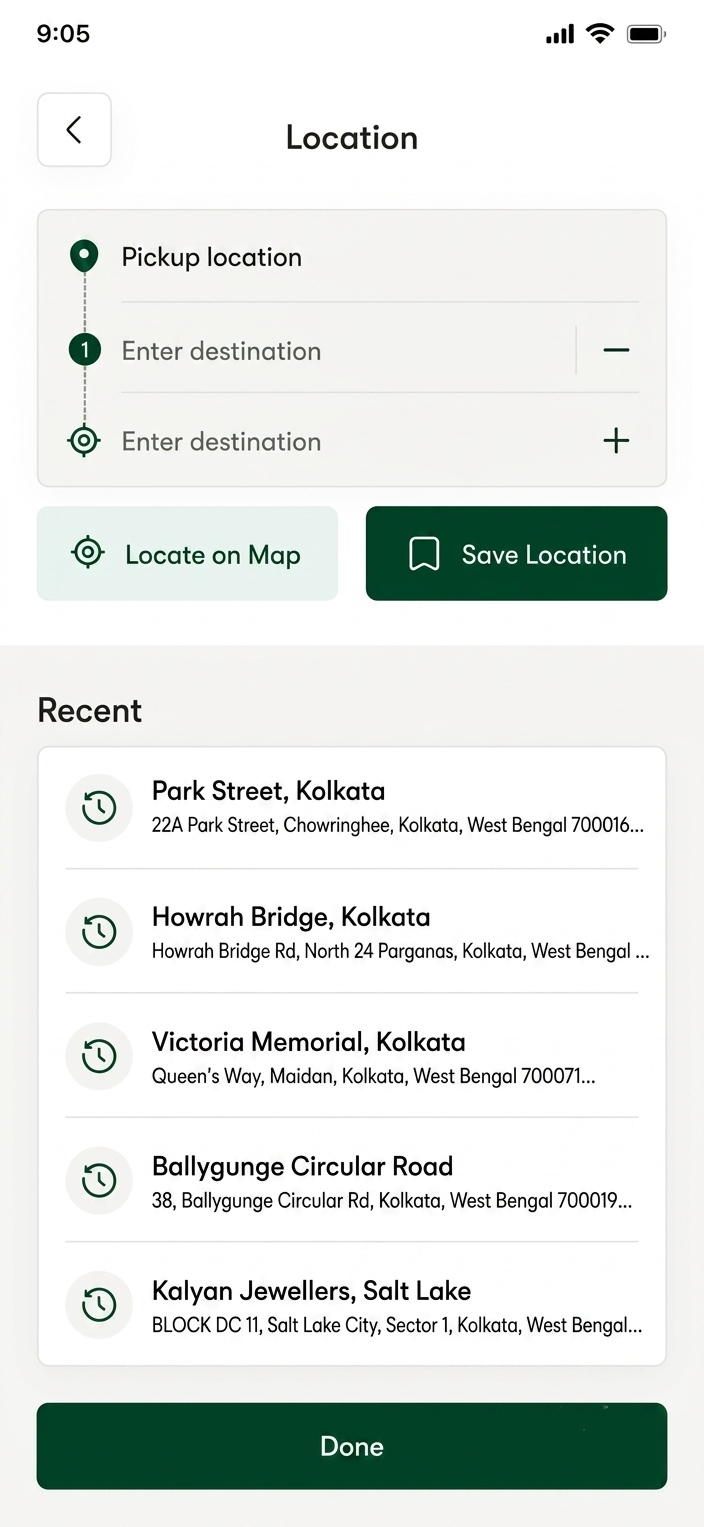Tap destination field marked with number 1
This screenshot has height=1527, width=704.
click(x=347, y=351)
